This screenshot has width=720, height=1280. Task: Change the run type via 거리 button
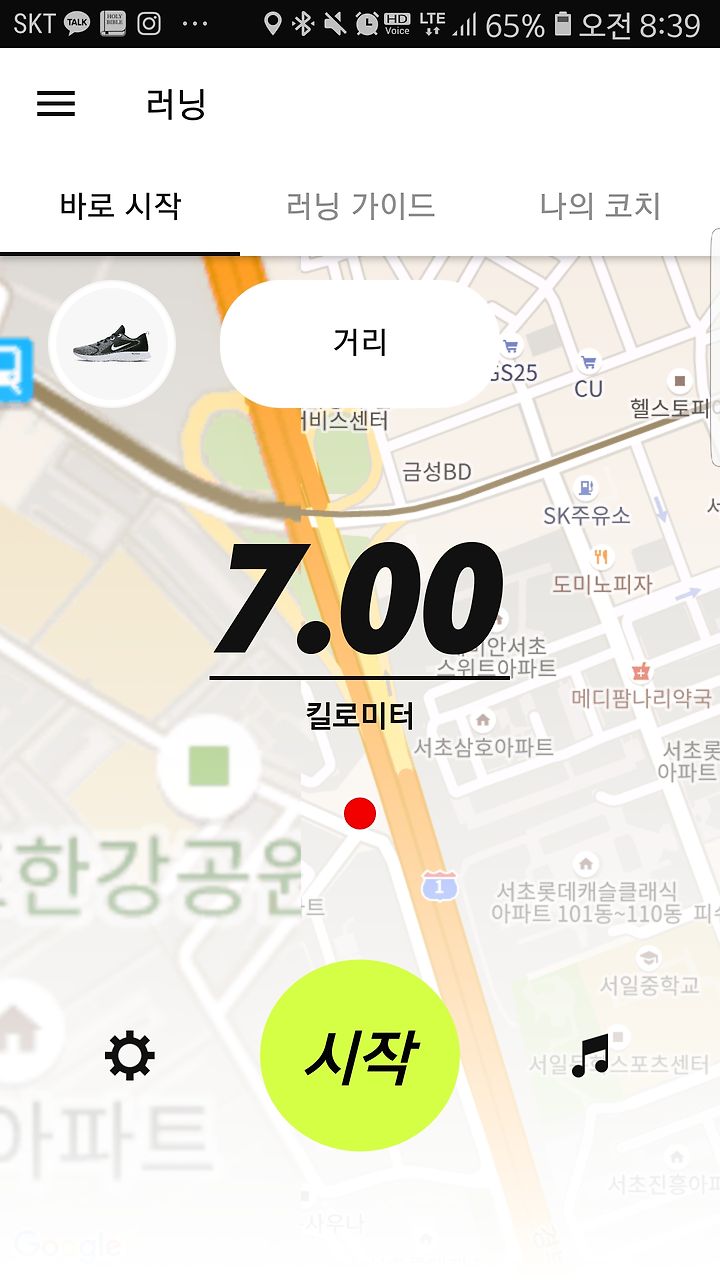tap(360, 343)
